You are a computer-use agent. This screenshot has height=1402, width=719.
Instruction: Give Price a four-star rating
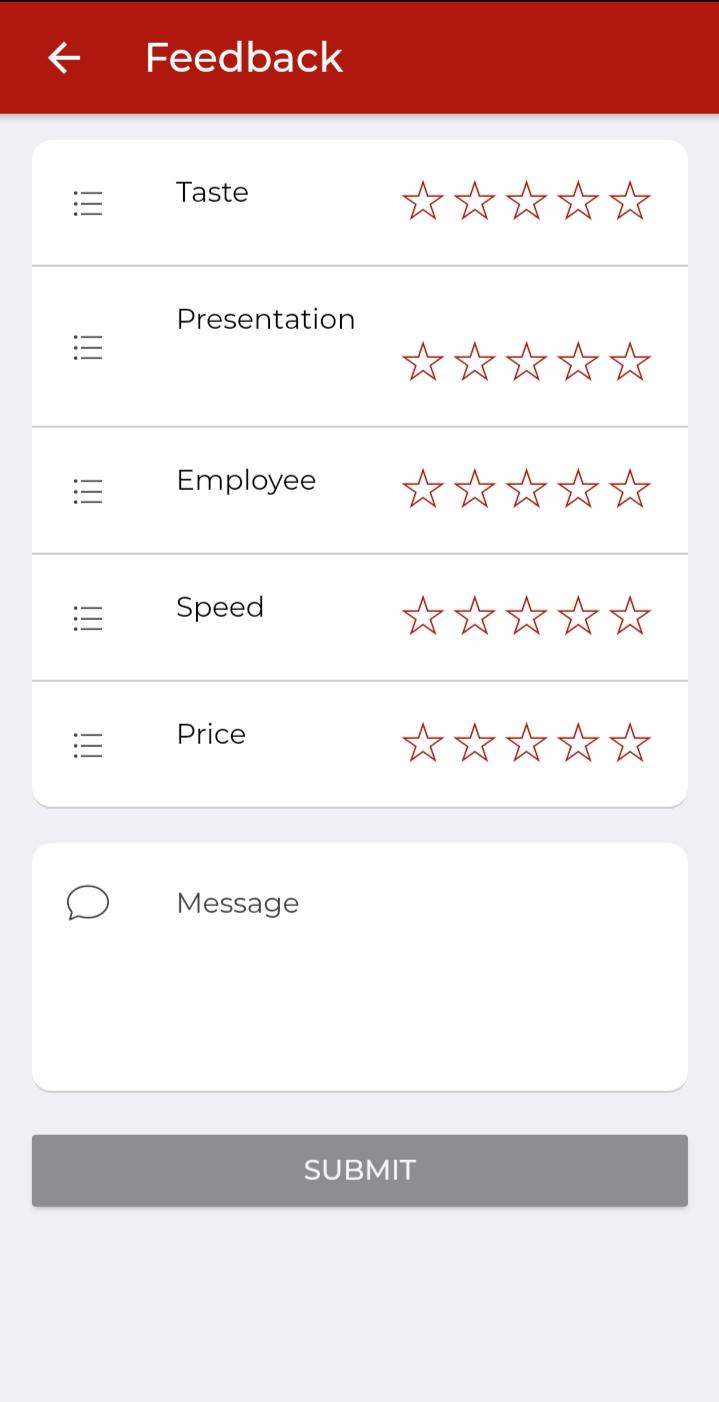[x=578, y=743]
